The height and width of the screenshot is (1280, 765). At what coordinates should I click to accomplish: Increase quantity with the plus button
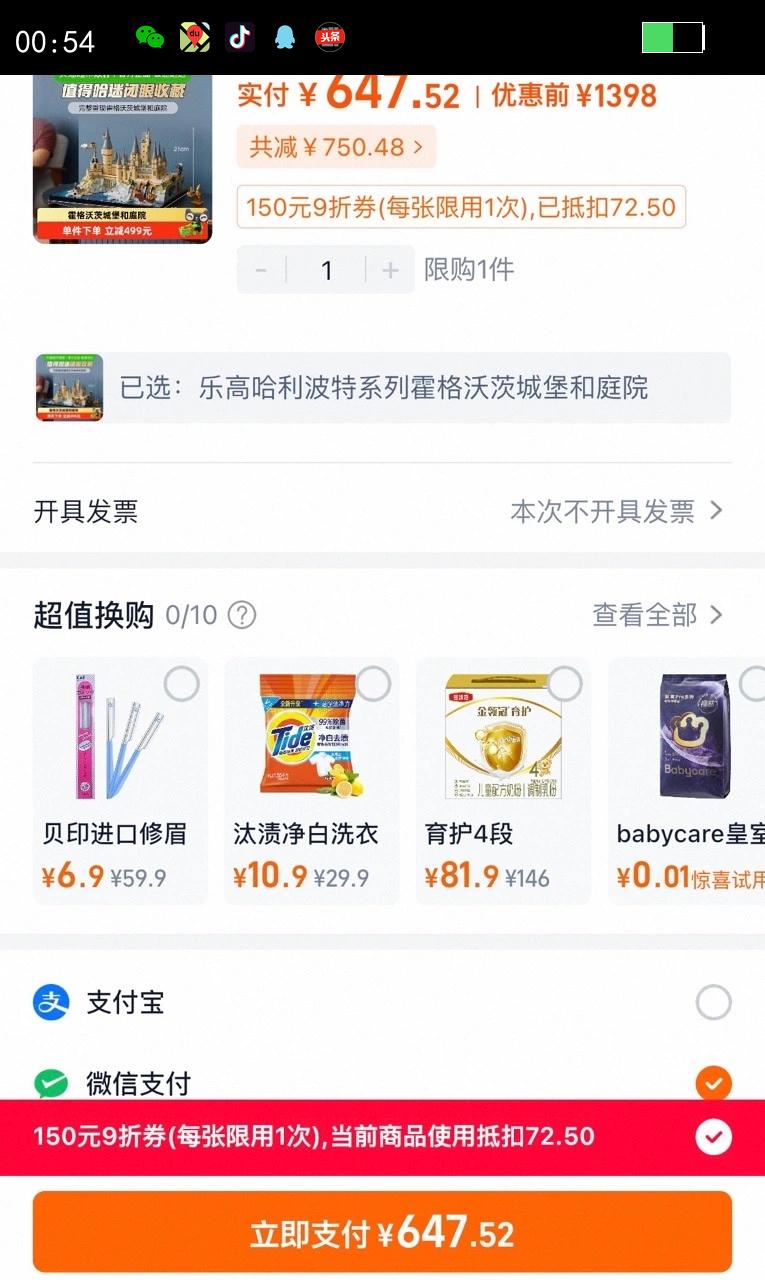pyautogui.click(x=390, y=270)
